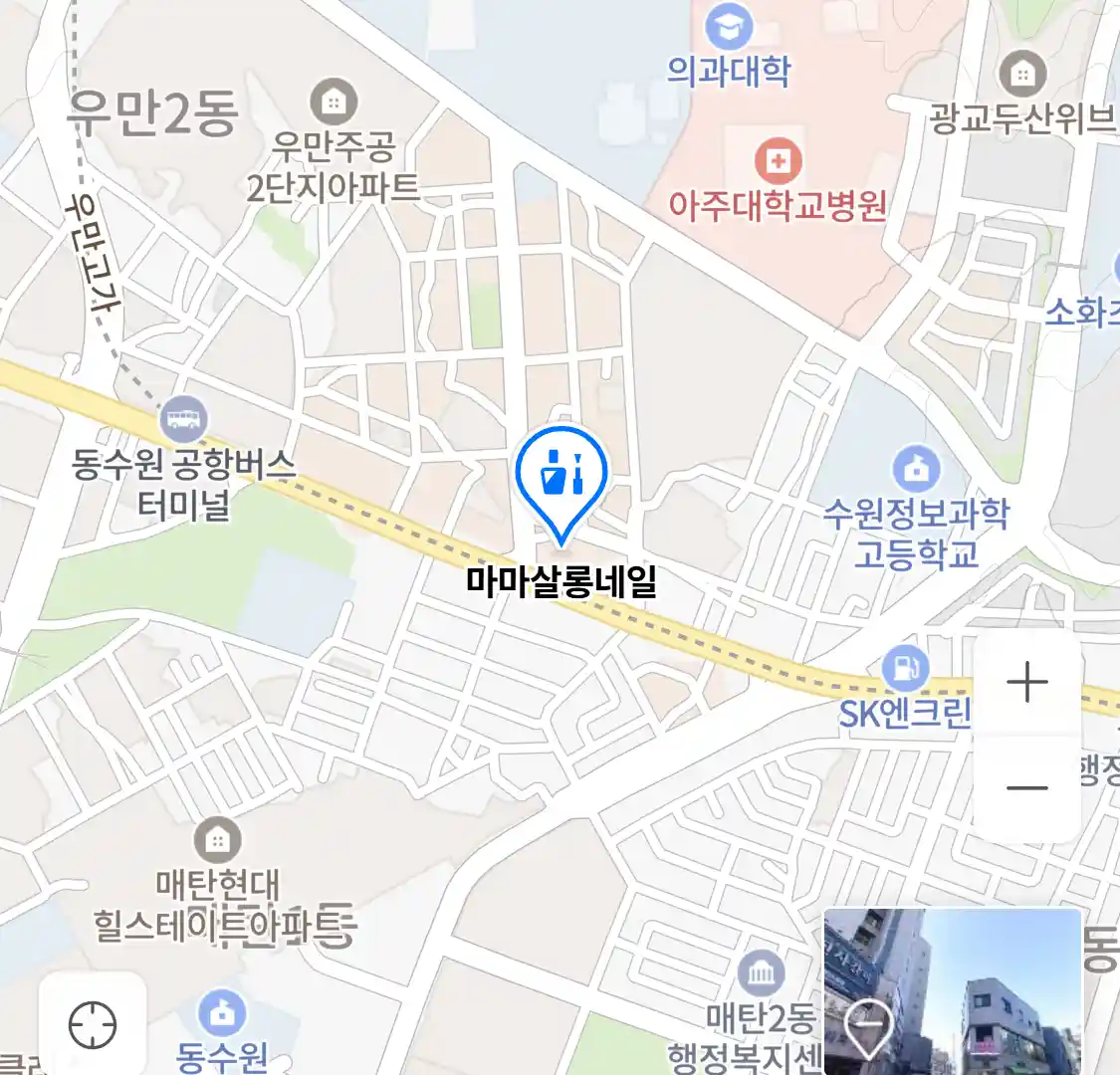
Task: Select the 아주대학교병원 hospital marker
Action: [x=779, y=161]
